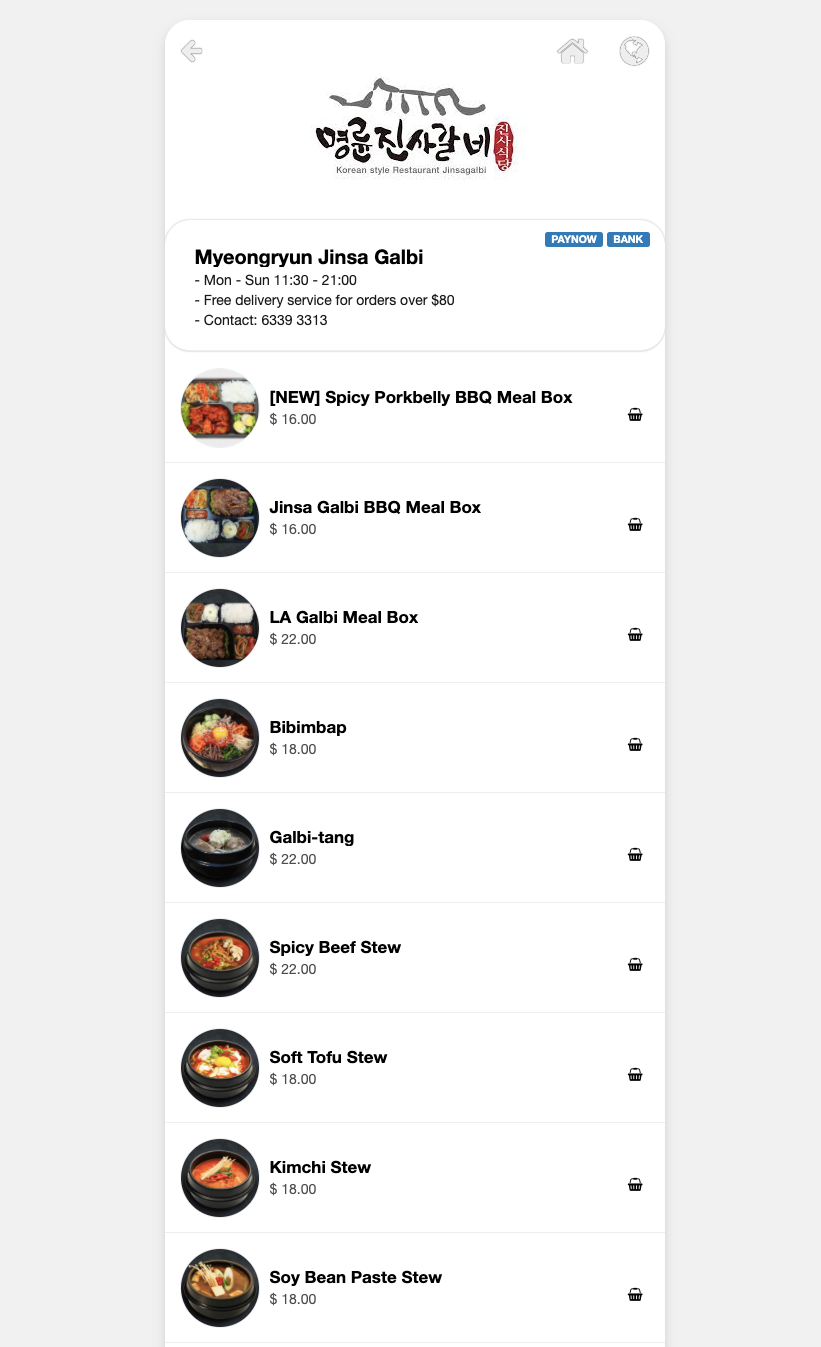Add Galbi-tang using its basket icon
821x1347 pixels.
click(635, 855)
